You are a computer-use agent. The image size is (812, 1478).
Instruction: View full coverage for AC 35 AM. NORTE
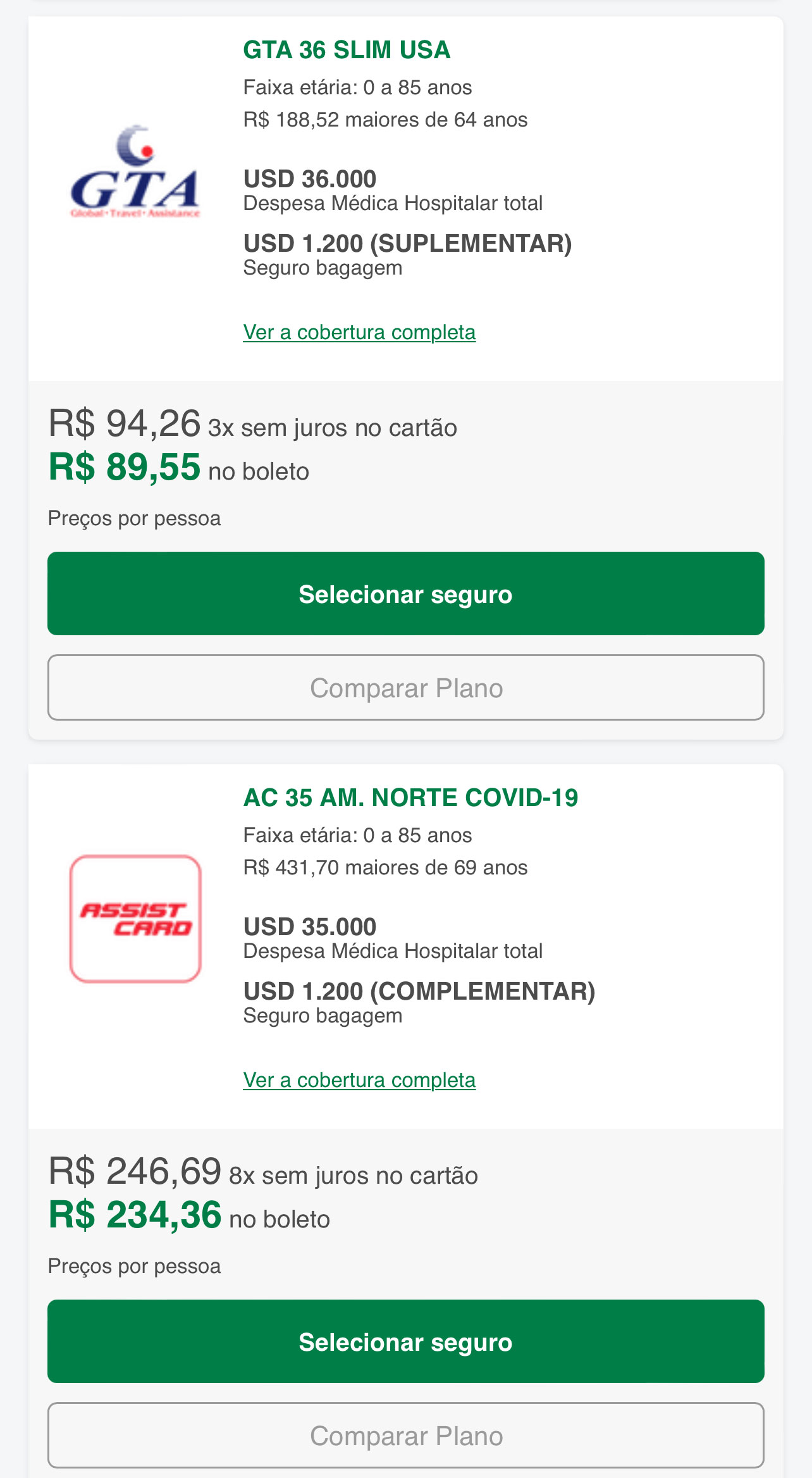pyautogui.click(x=359, y=1080)
